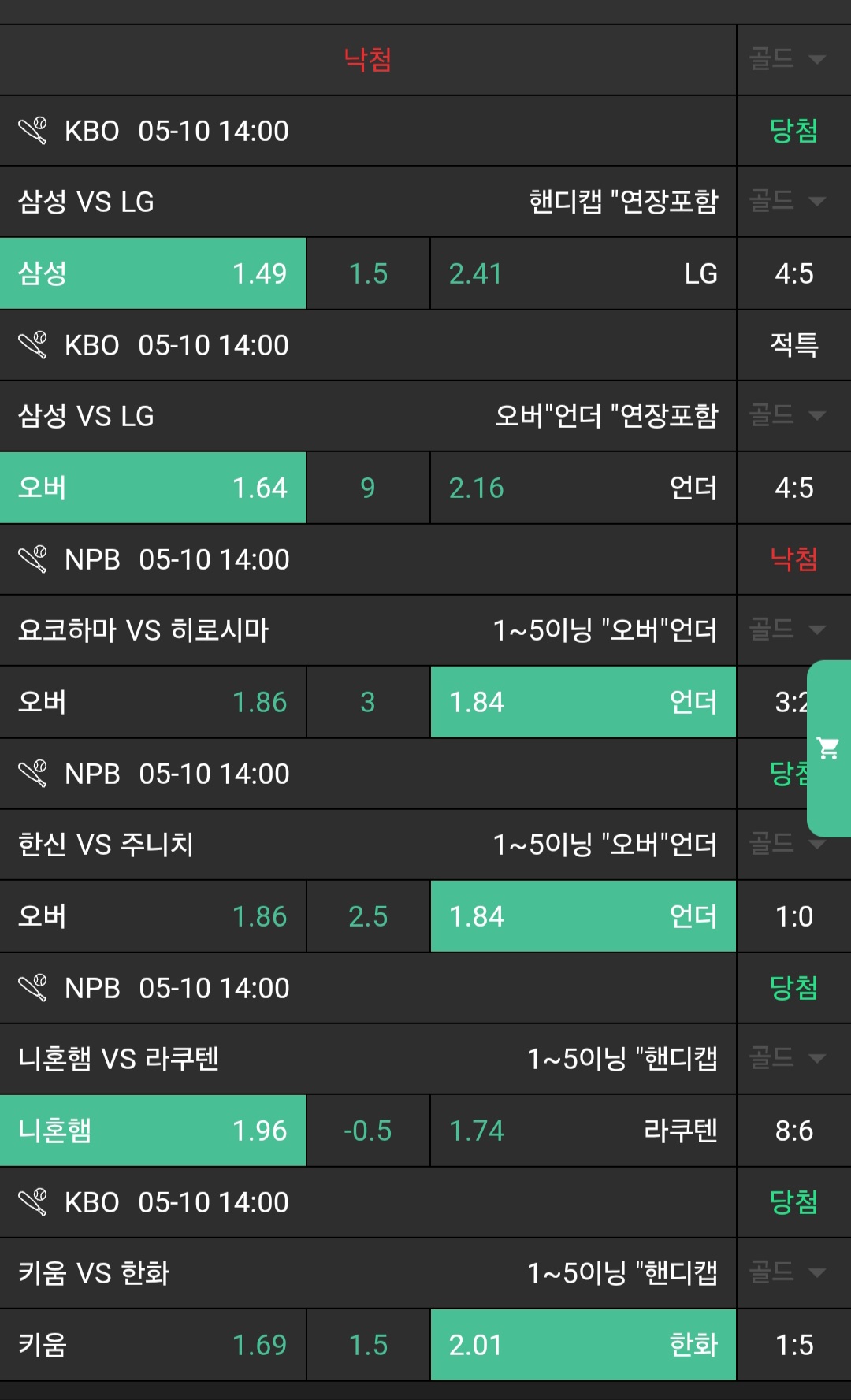The image size is (851, 1400).
Task: Select 언더 at odds 2.16
Action: [583, 488]
